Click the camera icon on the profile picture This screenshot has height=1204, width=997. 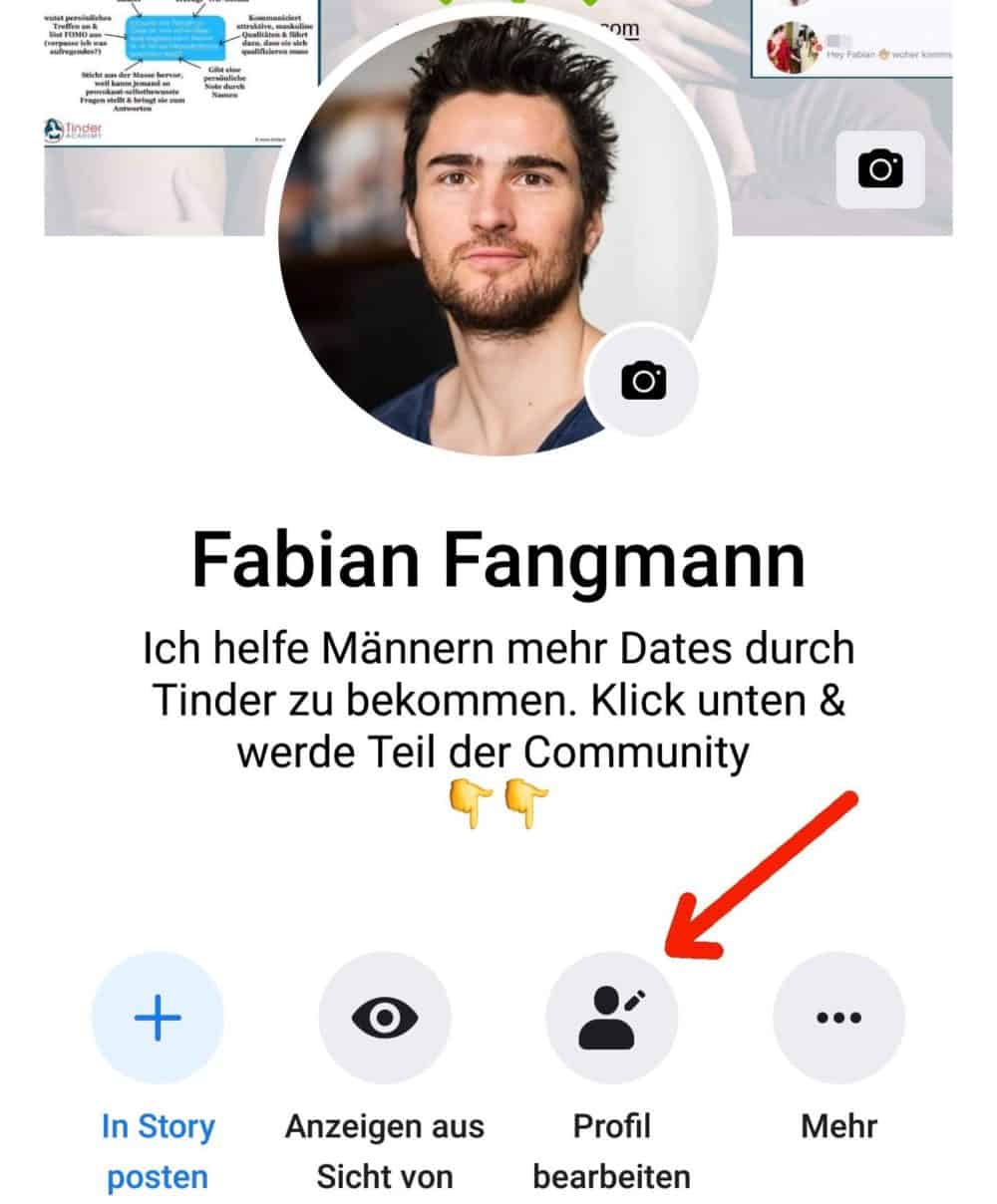(x=643, y=379)
